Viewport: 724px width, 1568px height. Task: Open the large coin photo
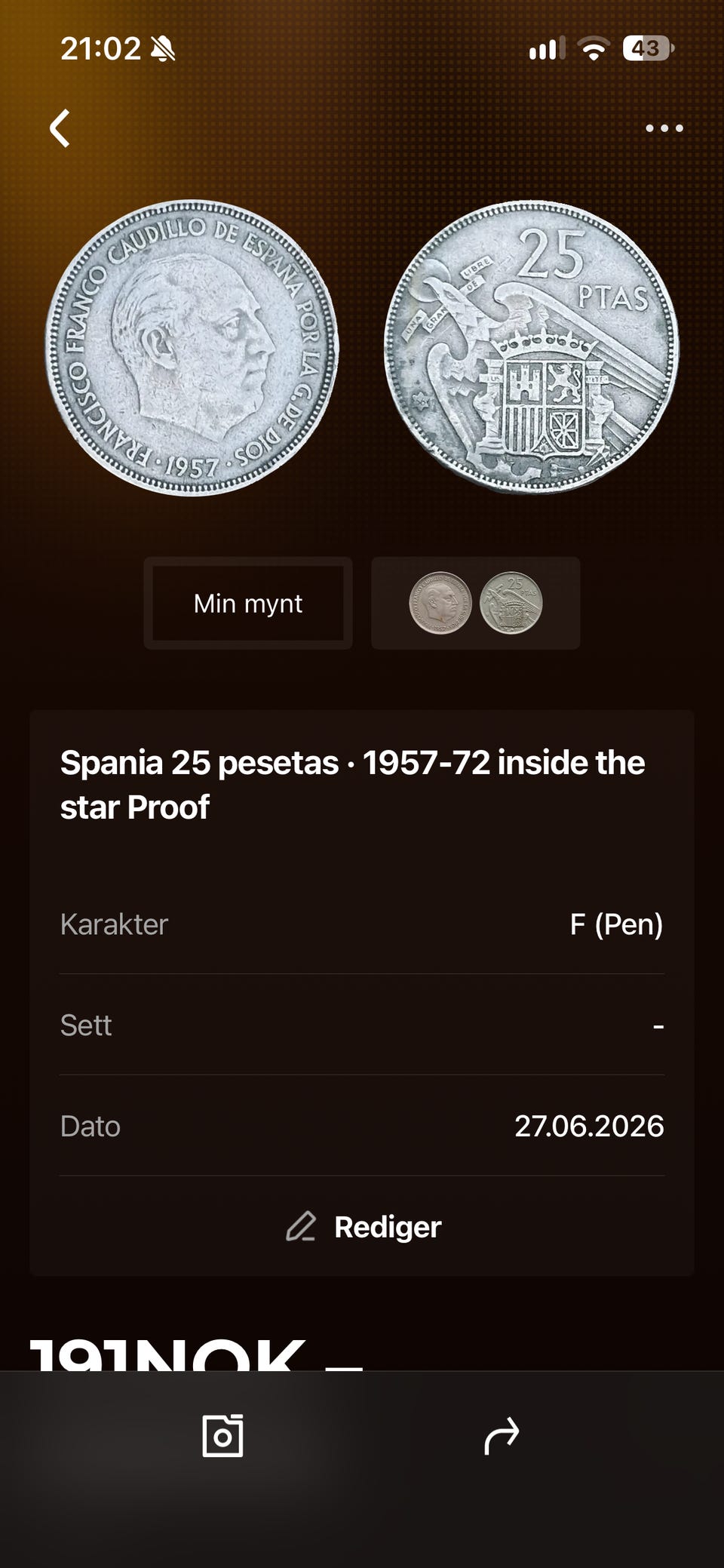(362, 348)
